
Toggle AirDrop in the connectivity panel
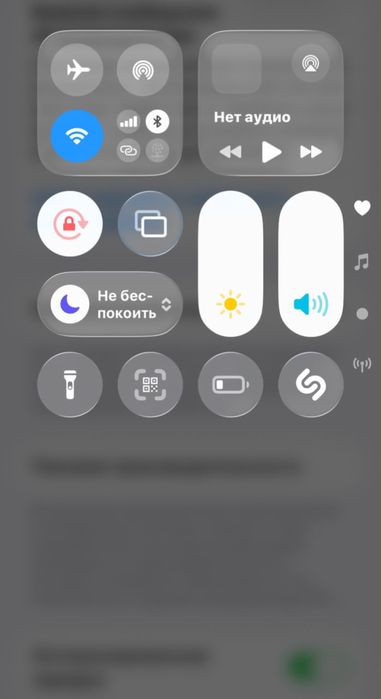click(x=143, y=70)
